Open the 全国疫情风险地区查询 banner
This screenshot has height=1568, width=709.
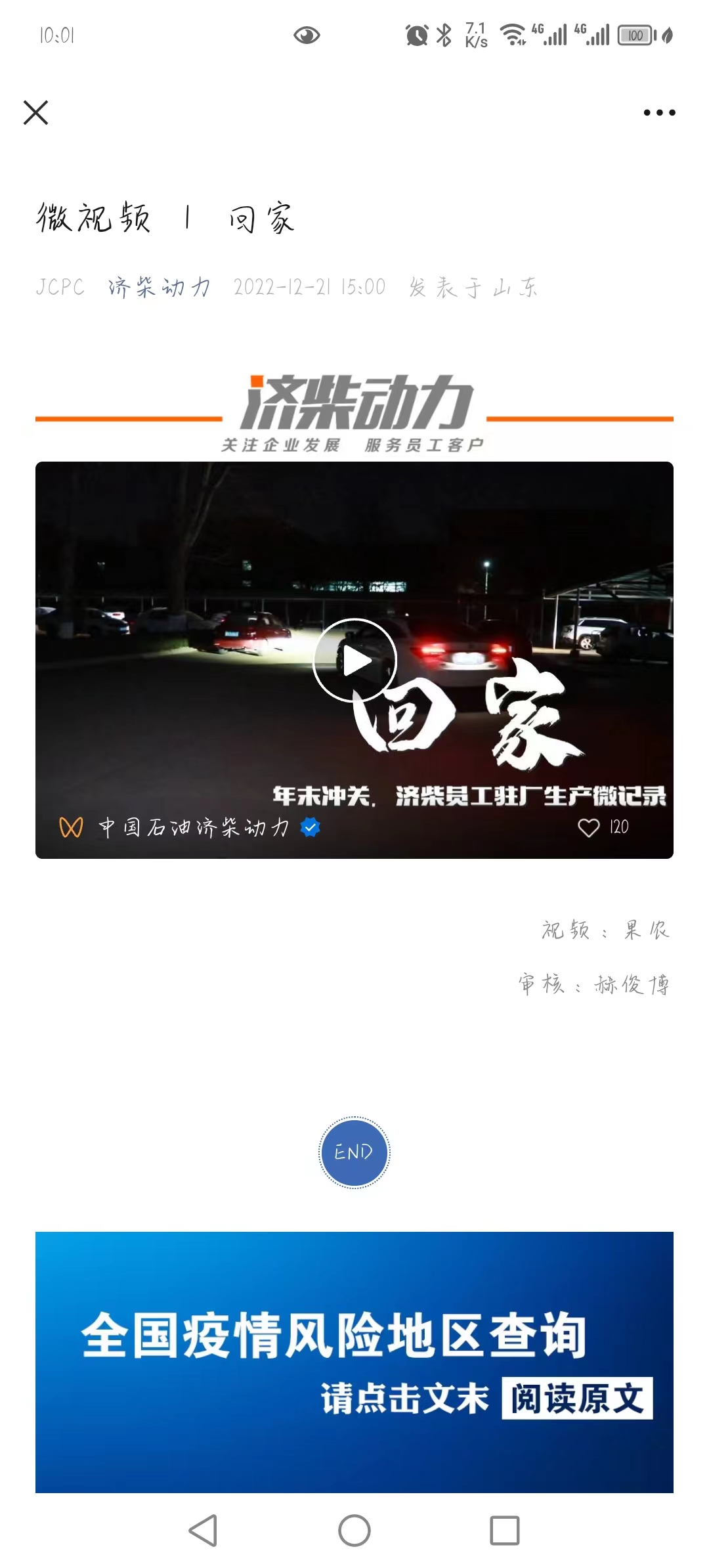point(354,1362)
